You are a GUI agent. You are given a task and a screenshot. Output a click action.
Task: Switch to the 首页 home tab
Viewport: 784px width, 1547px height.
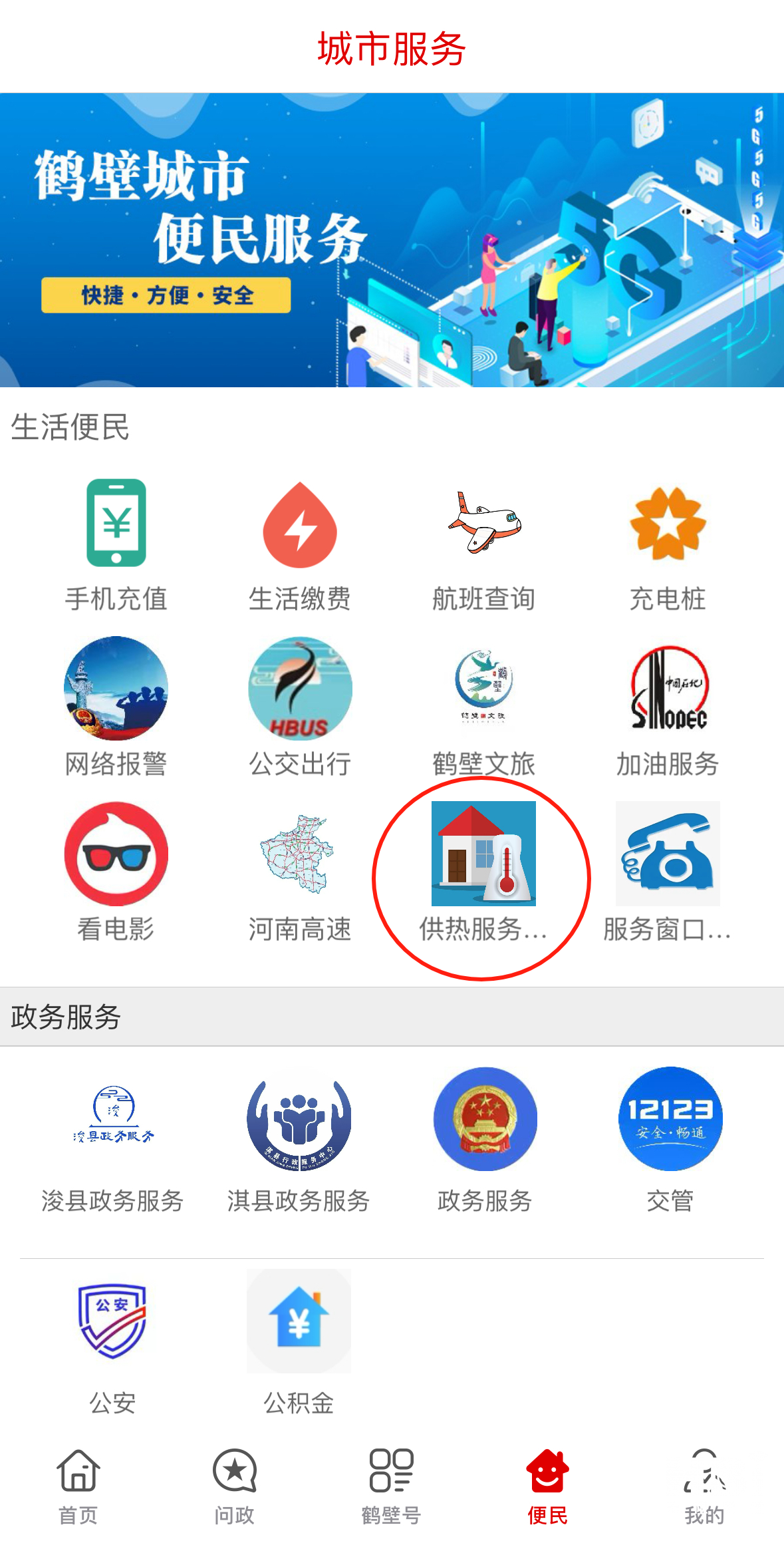tap(78, 1484)
